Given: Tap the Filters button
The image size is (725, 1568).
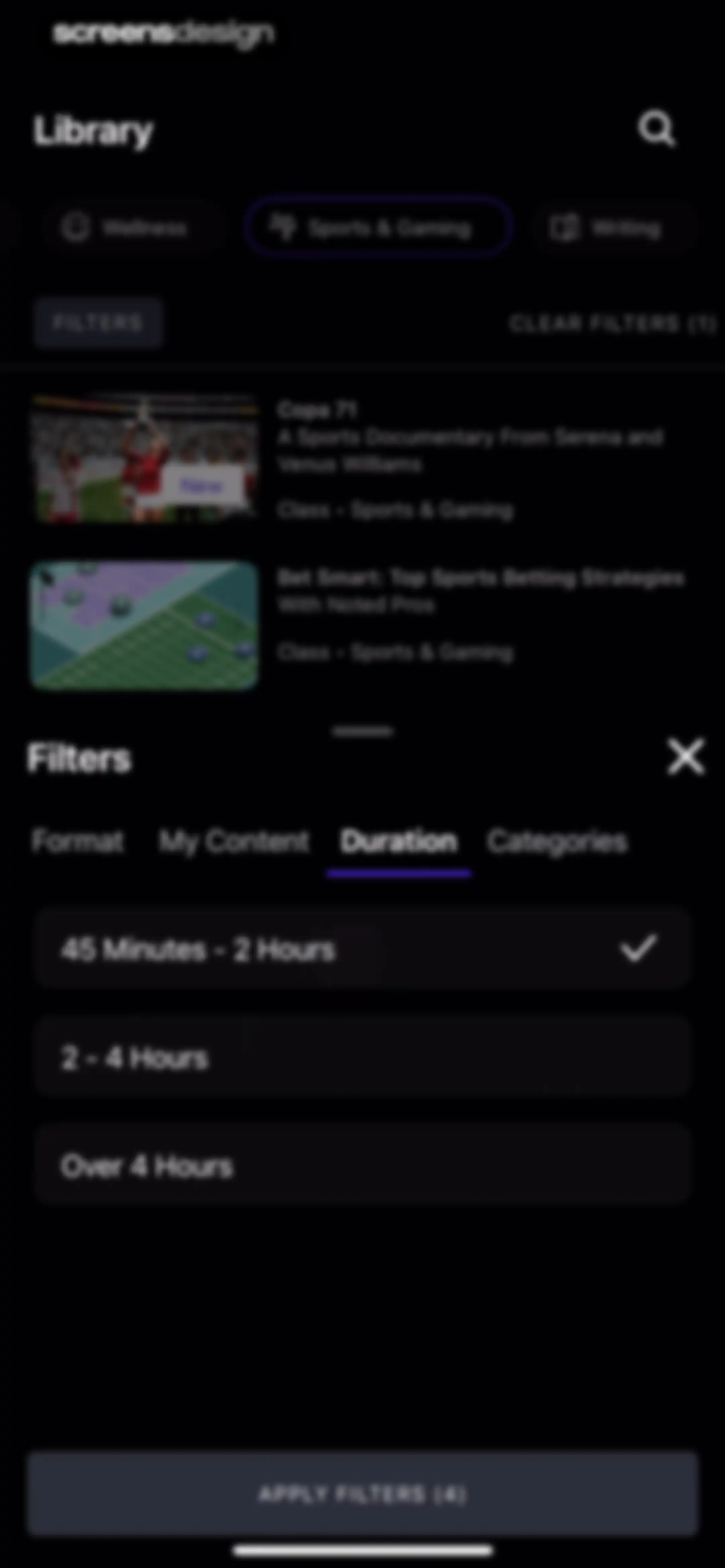Looking at the screenshot, I should (x=98, y=322).
